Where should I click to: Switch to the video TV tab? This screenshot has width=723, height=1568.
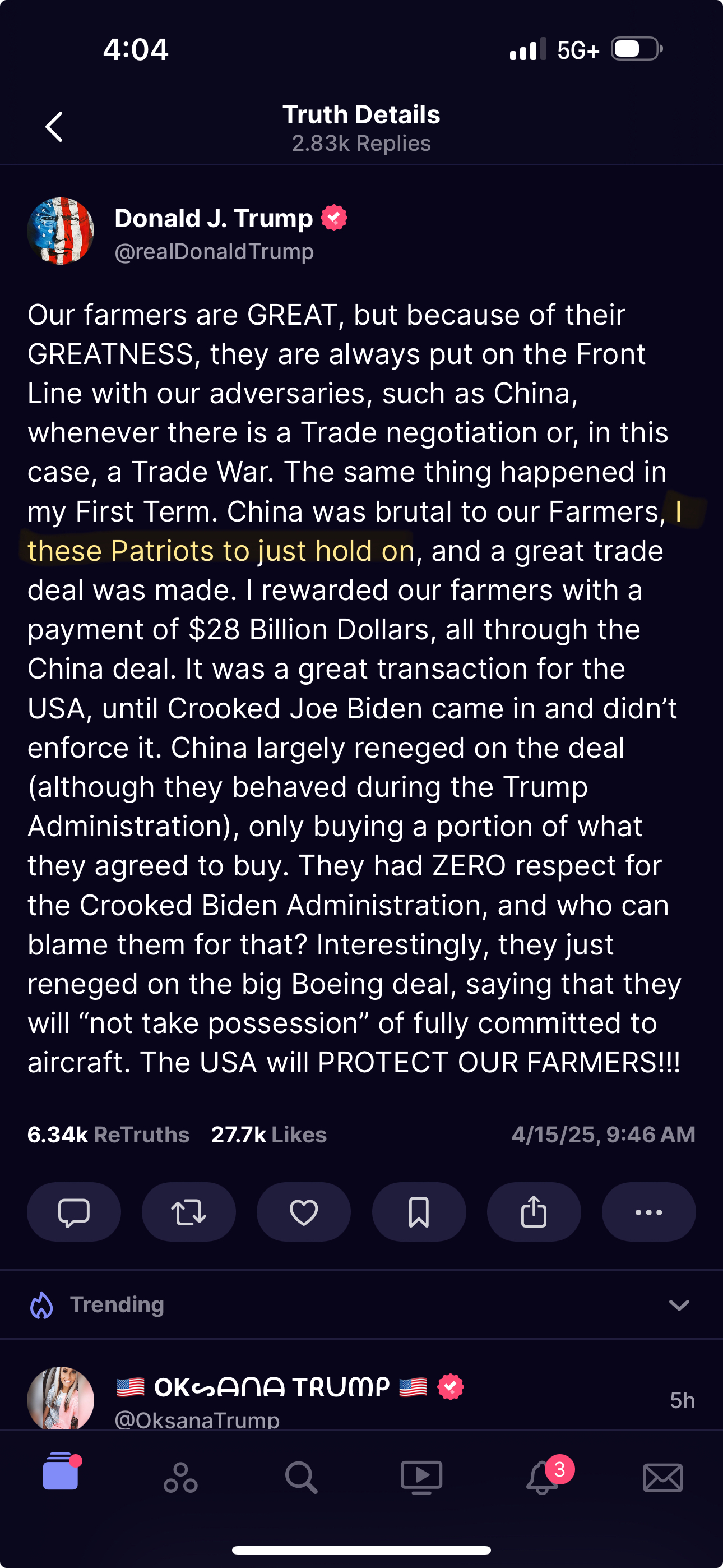[421, 1477]
